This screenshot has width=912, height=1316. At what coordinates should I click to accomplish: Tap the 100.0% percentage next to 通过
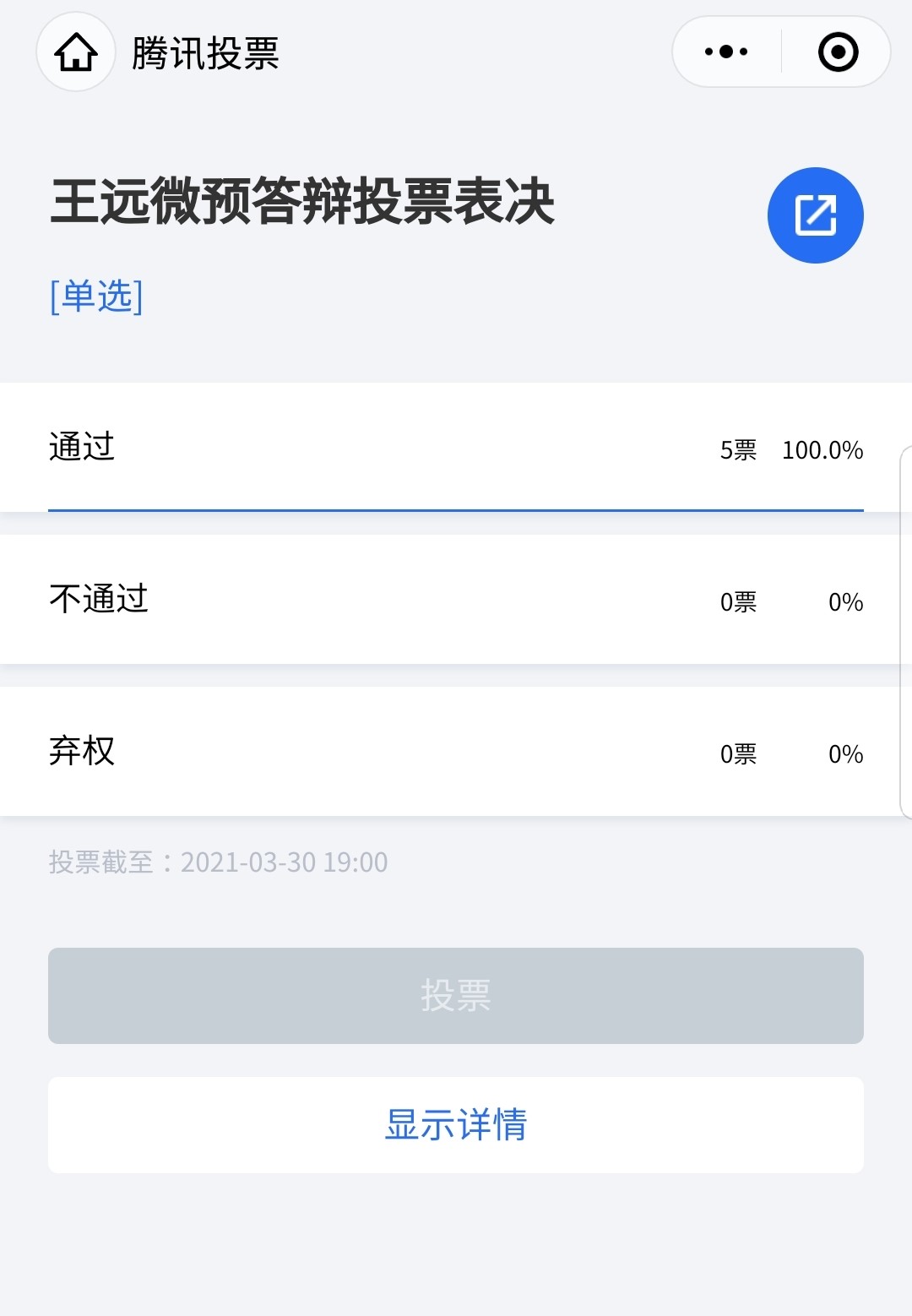(x=822, y=451)
